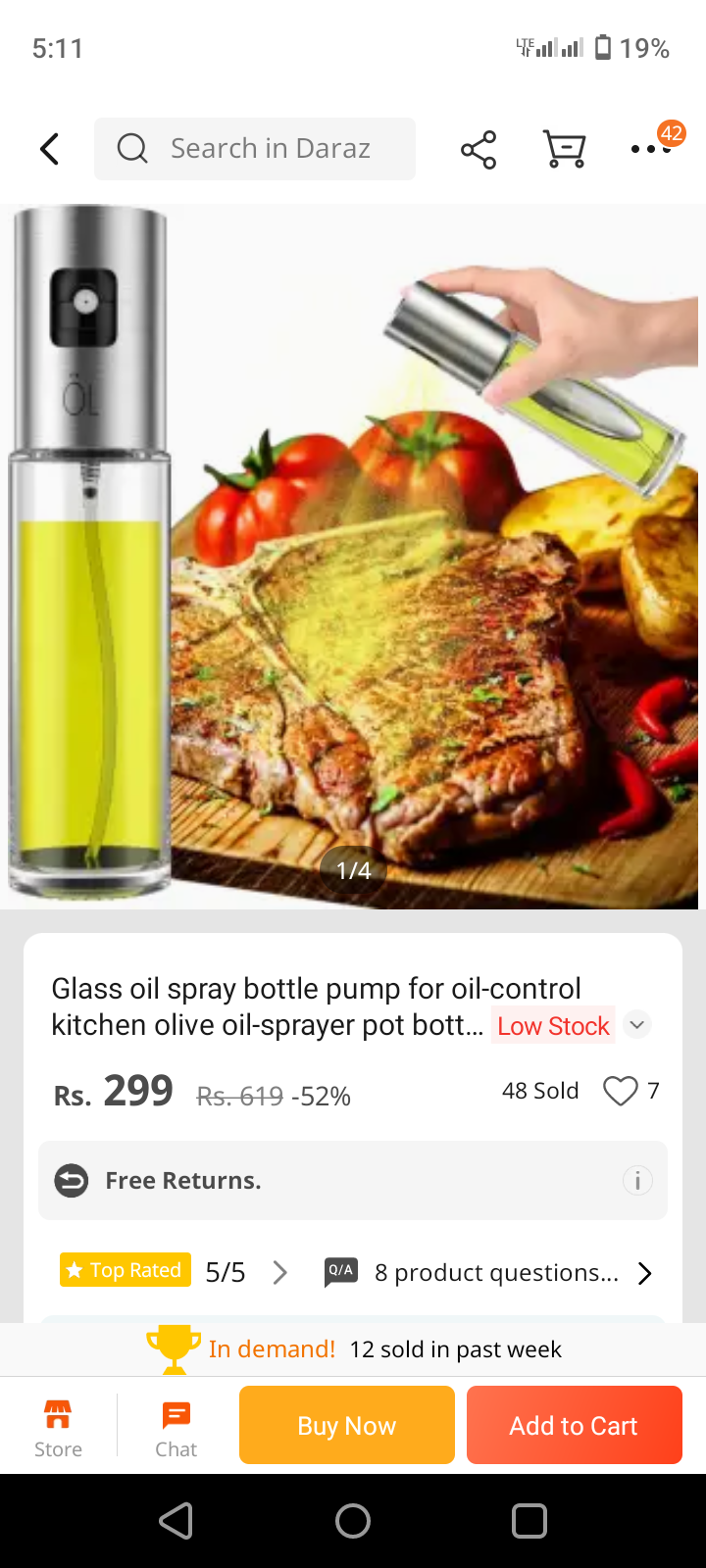Open the three-dot overflow menu
Viewport: 706px width, 1568px height.
649,149
